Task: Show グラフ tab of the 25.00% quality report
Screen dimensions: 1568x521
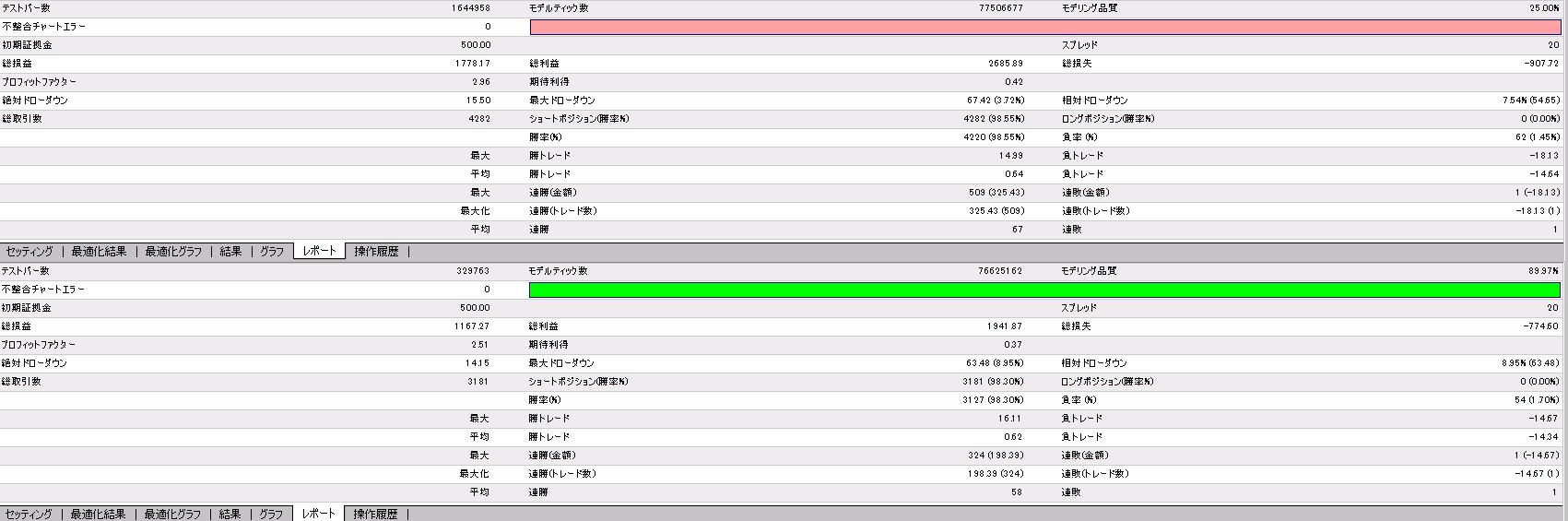Action: 272,251
